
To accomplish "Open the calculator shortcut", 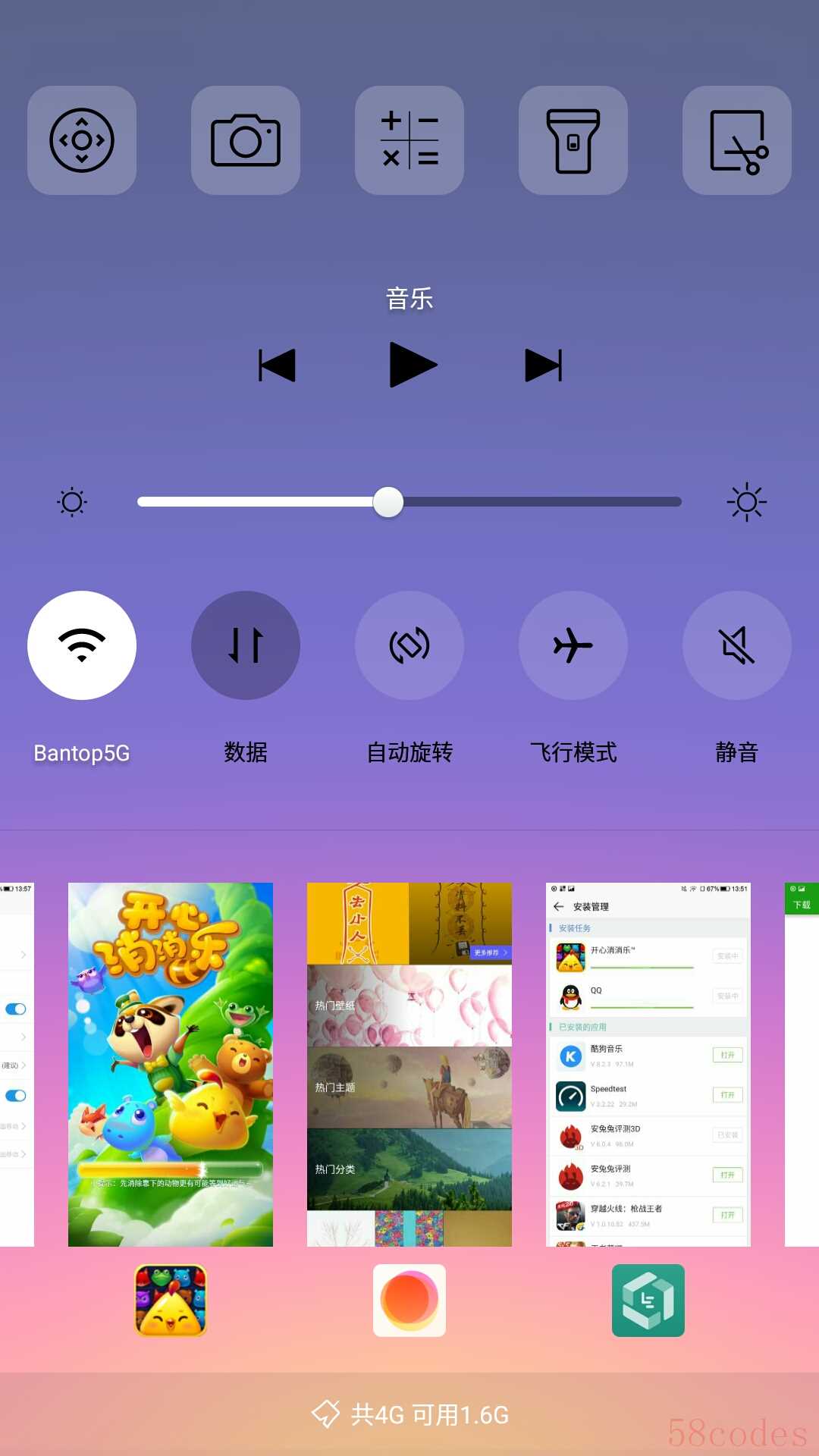I will click(409, 140).
